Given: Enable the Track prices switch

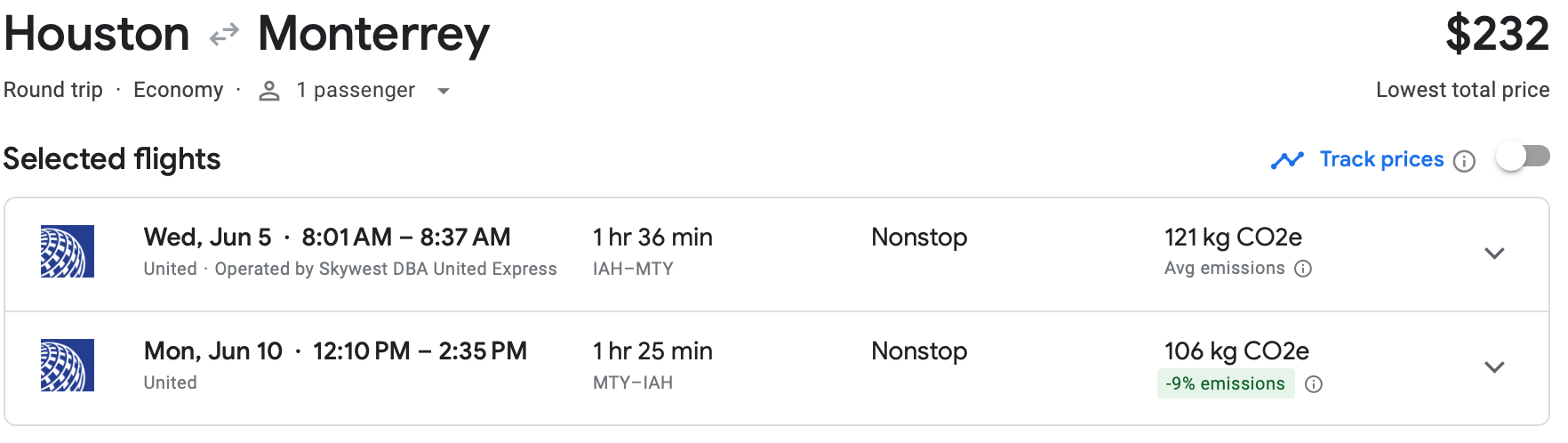Looking at the screenshot, I should tap(1522, 157).
